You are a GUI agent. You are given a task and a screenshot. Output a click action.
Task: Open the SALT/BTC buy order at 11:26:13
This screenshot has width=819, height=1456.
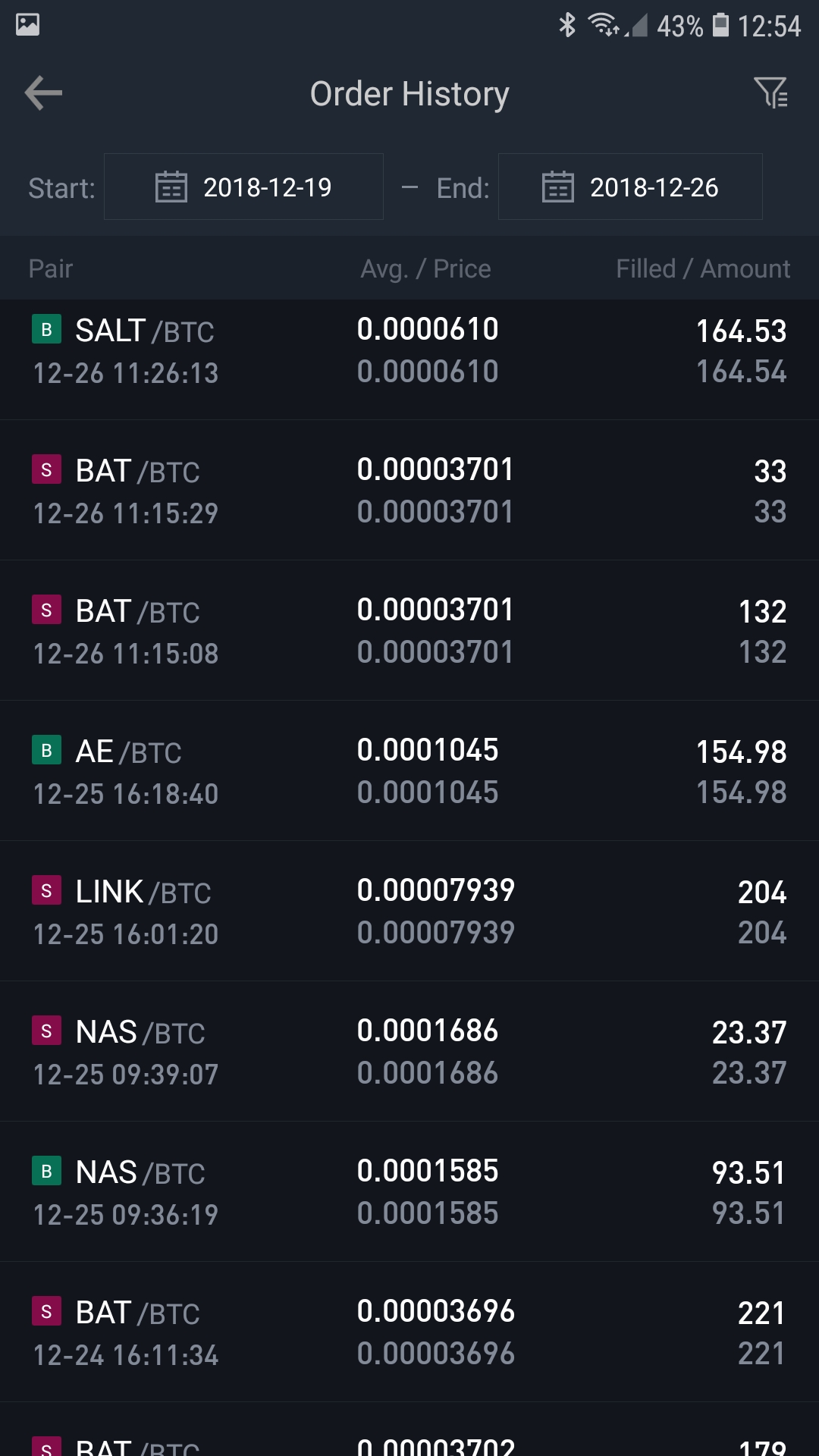[409, 351]
